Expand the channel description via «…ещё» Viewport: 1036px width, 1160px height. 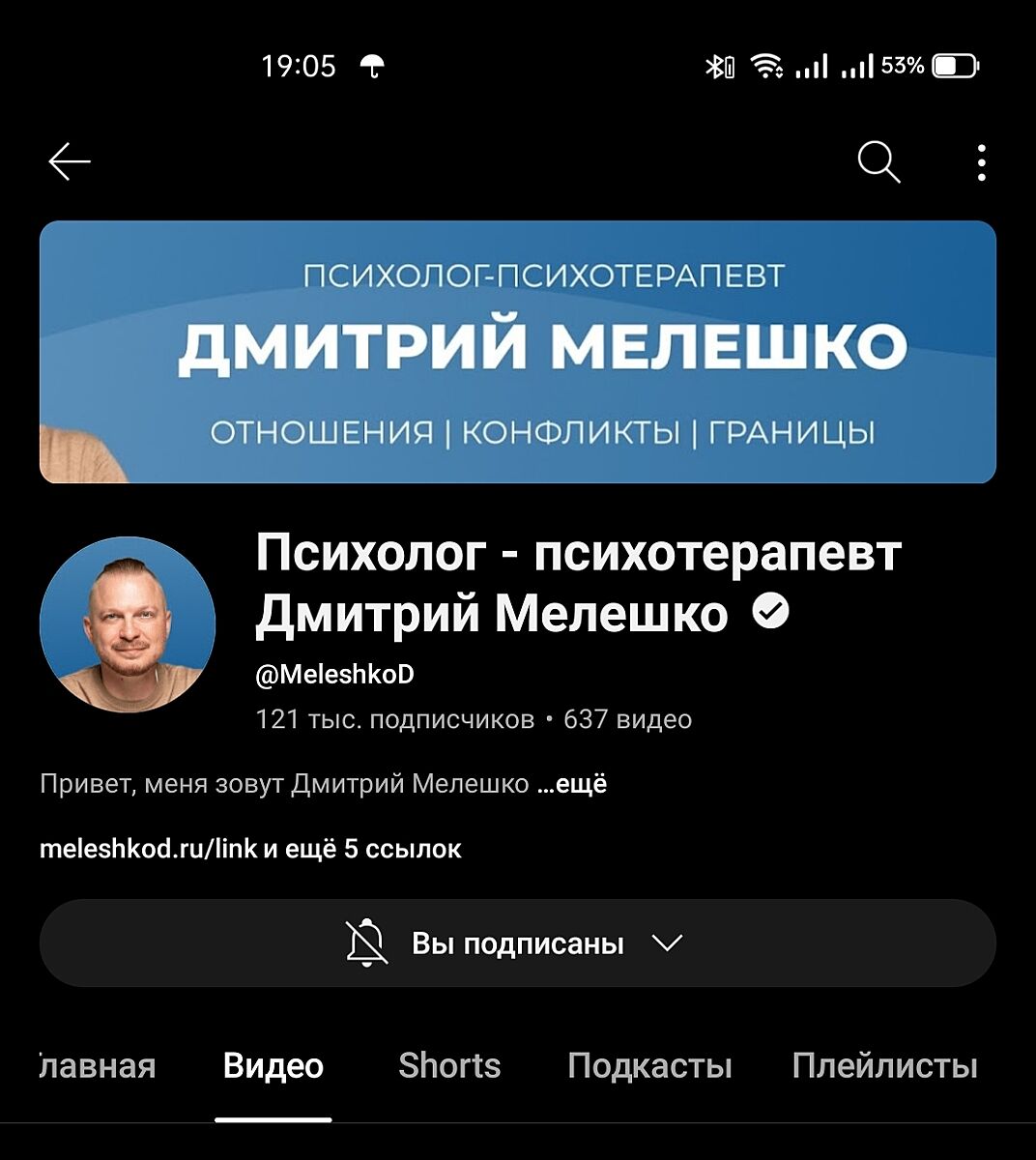[572, 784]
